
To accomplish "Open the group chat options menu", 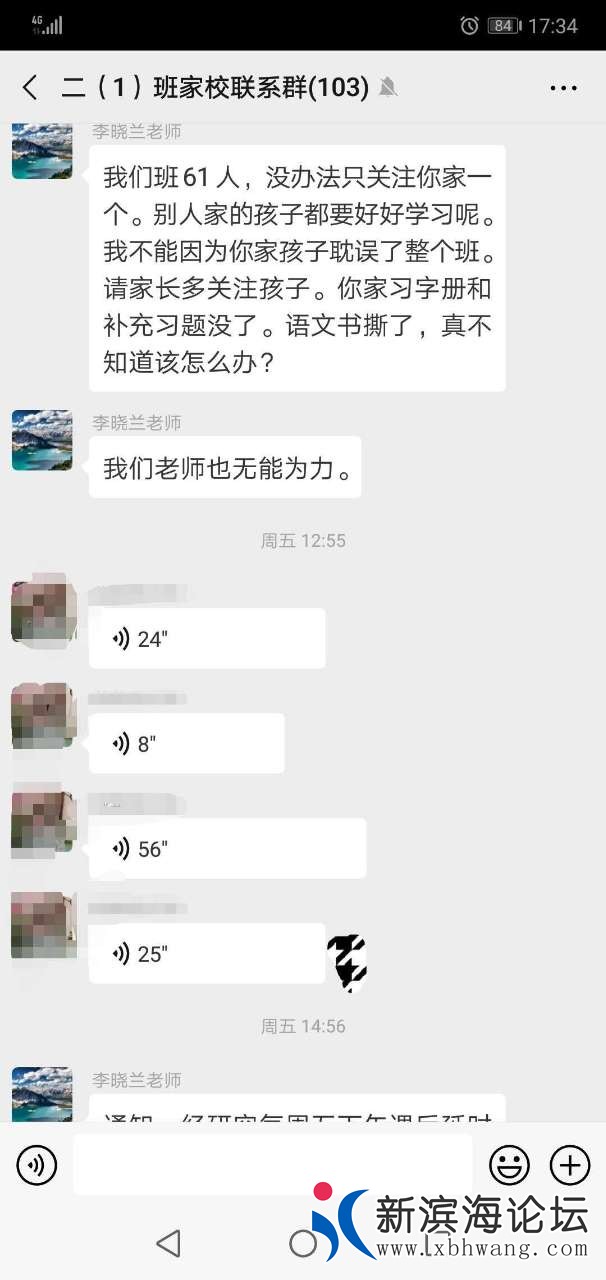I will [563, 88].
